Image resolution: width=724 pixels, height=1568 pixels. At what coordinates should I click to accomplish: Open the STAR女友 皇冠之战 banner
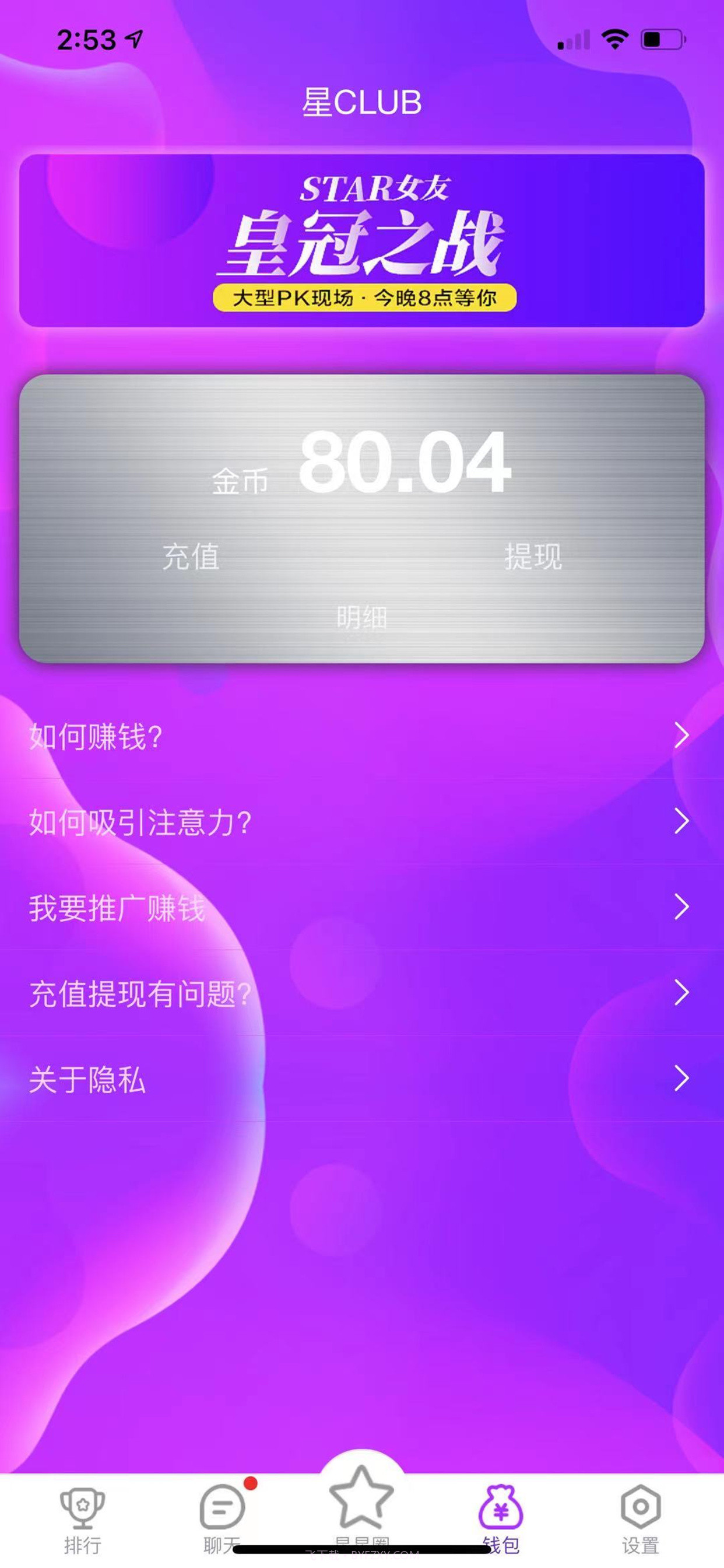362,237
